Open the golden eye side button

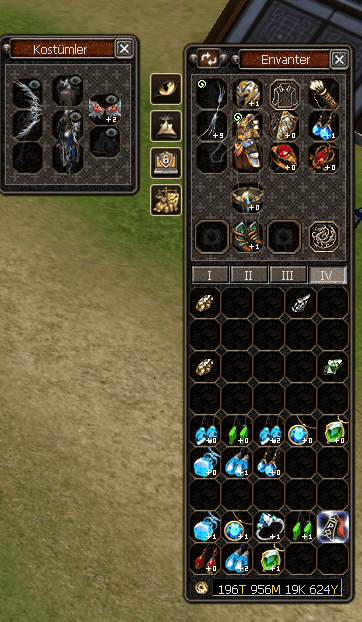(x=166, y=89)
